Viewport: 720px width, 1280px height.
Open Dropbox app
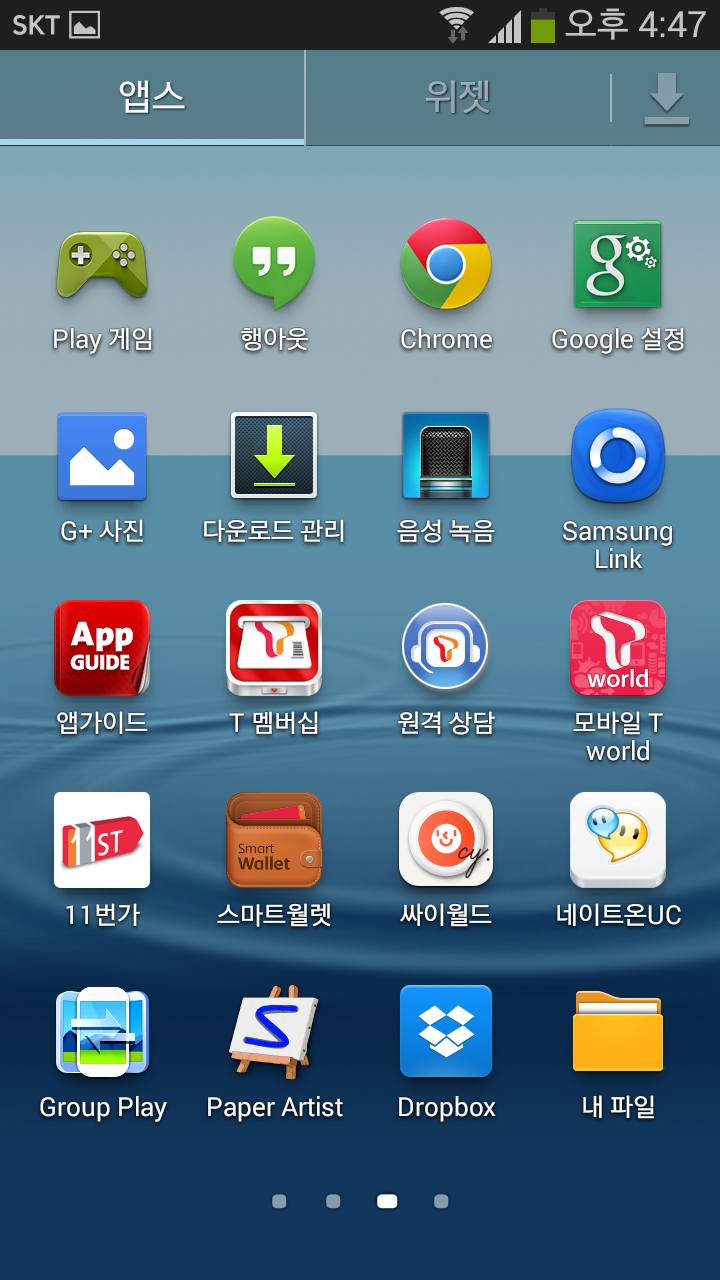(x=446, y=1032)
